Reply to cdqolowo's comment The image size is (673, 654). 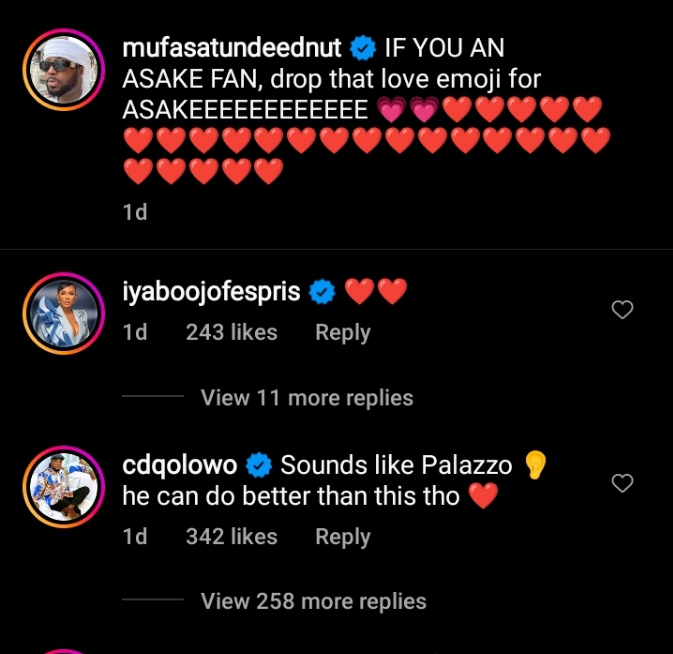pos(343,537)
